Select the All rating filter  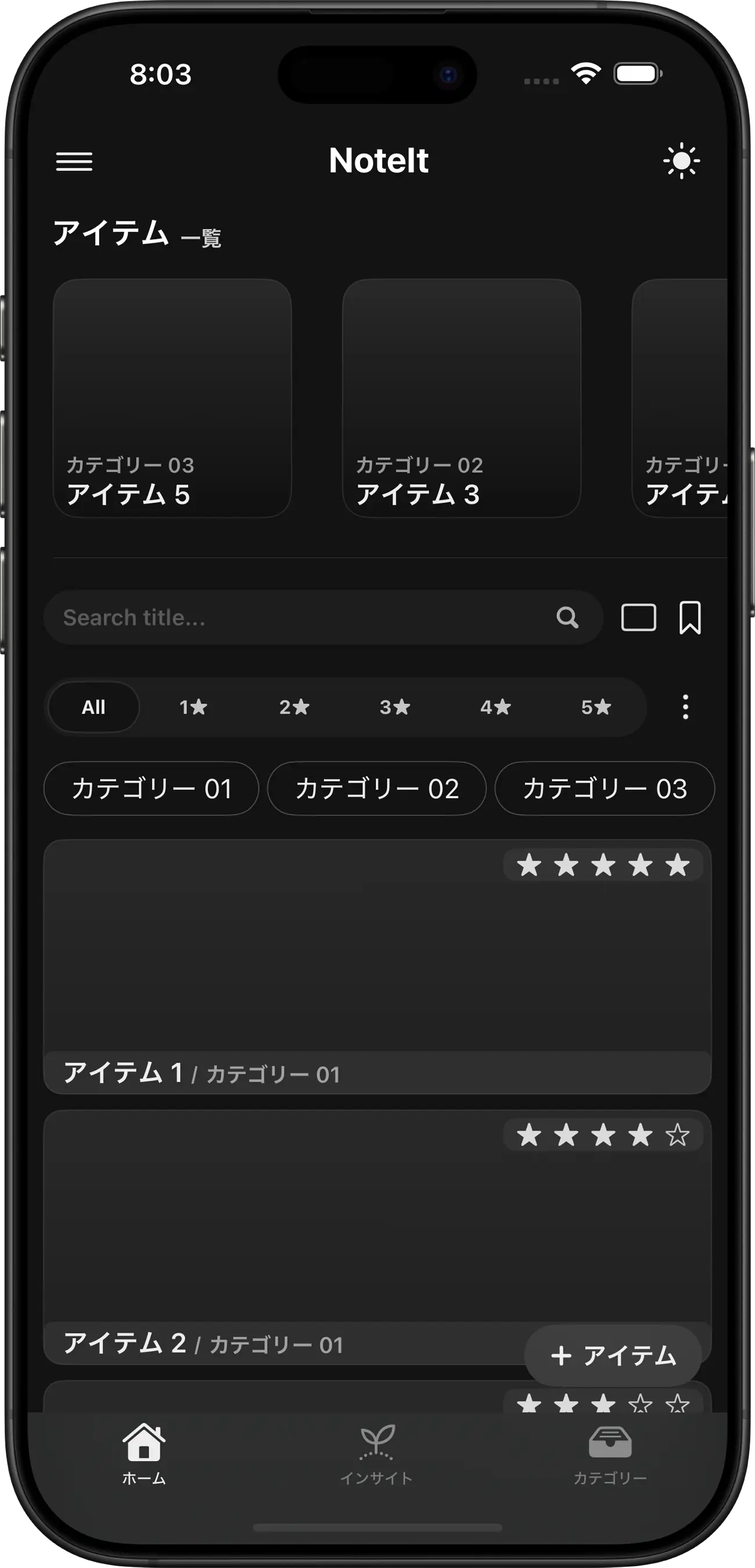coord(94,706)
